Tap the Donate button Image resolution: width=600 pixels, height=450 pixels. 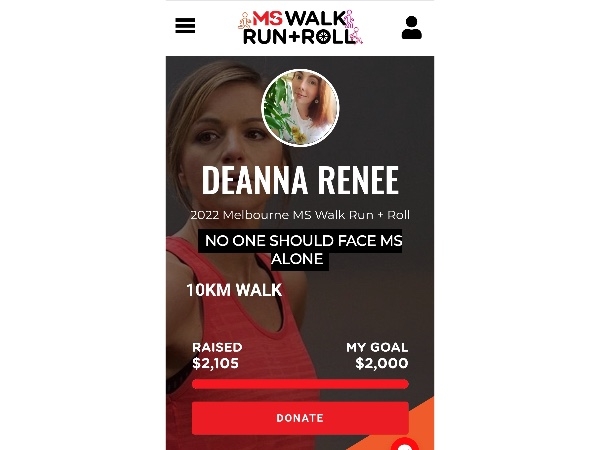tap(300, 418)
